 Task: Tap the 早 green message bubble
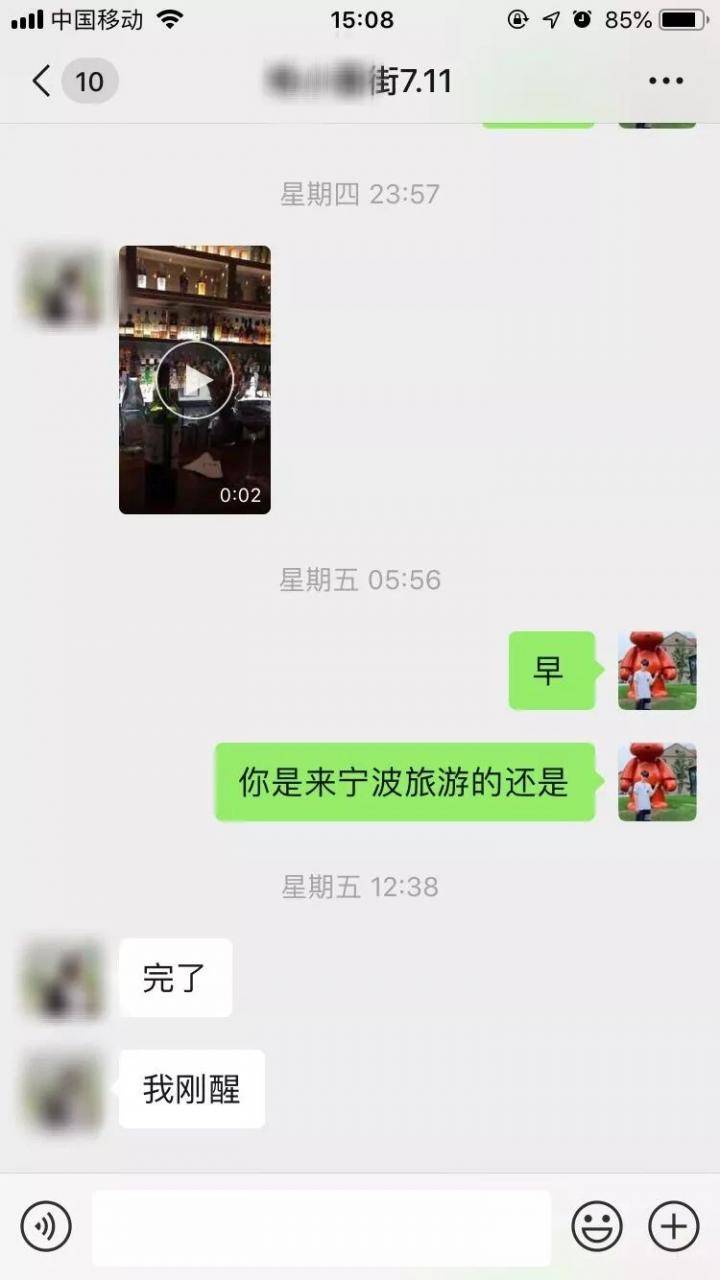[551, 671]
